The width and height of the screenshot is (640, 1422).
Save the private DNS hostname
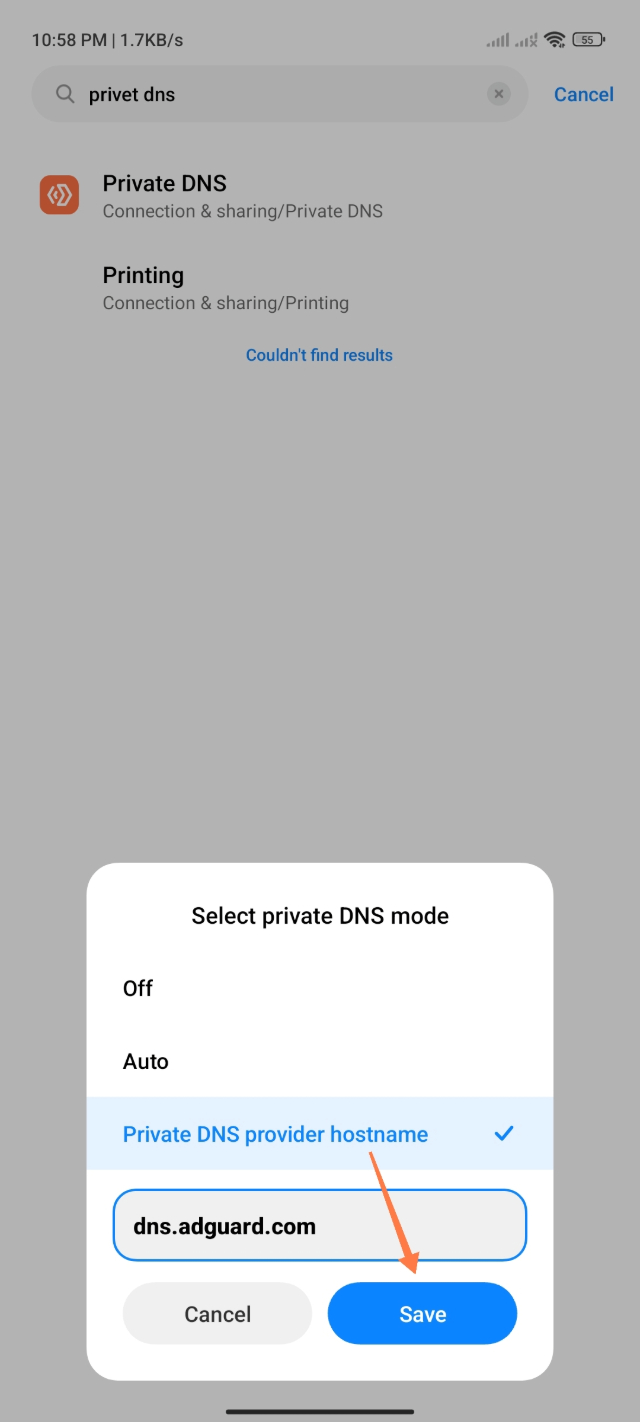coord(422,1313)
